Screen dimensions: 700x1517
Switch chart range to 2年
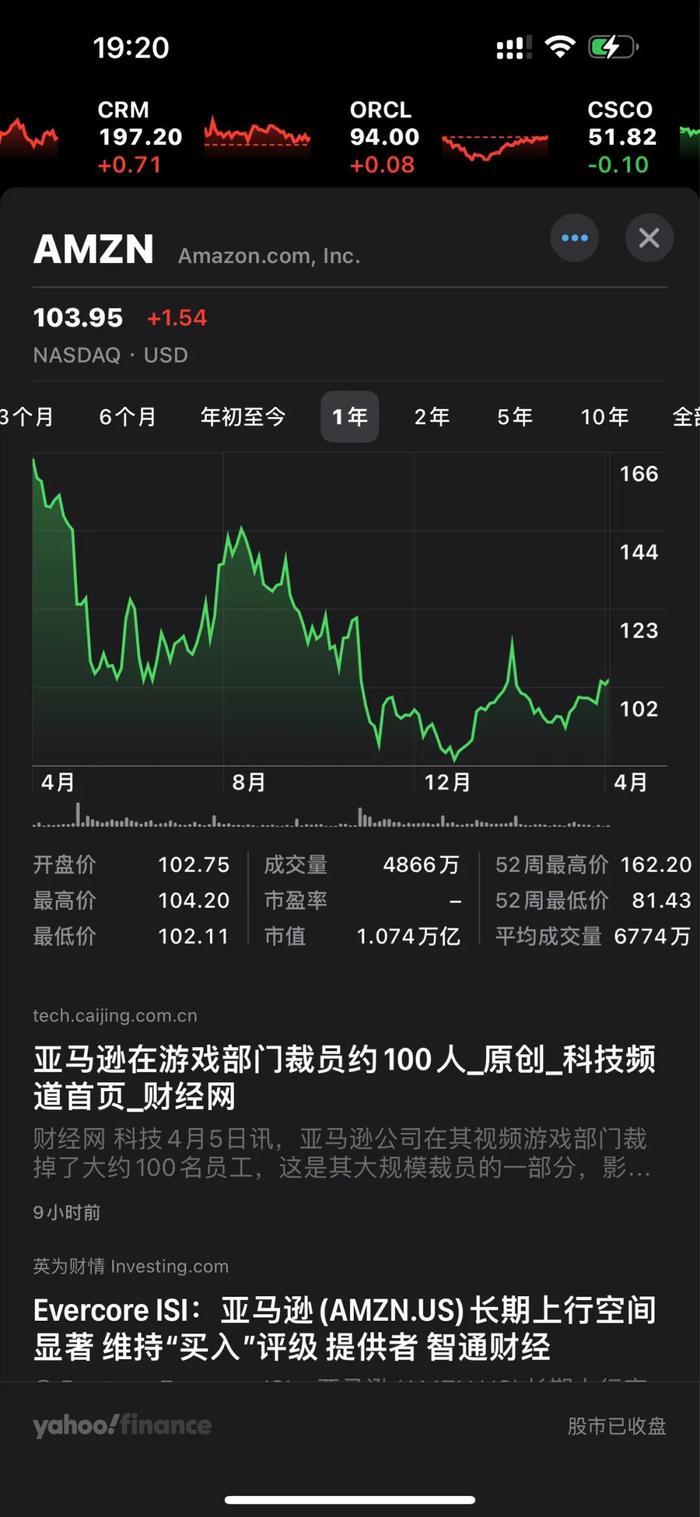(432, 417)
